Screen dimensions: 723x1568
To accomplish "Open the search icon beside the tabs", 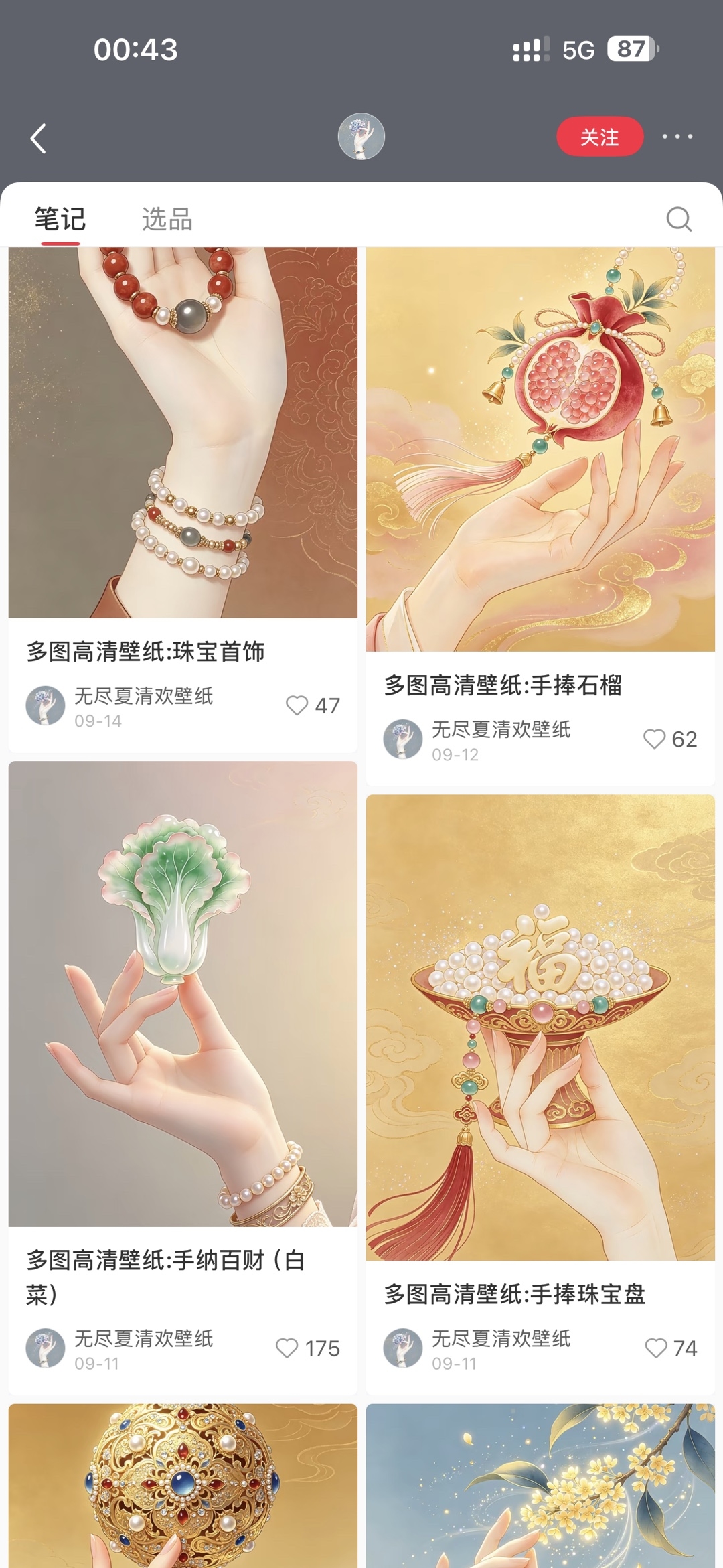I will (679, 219).
